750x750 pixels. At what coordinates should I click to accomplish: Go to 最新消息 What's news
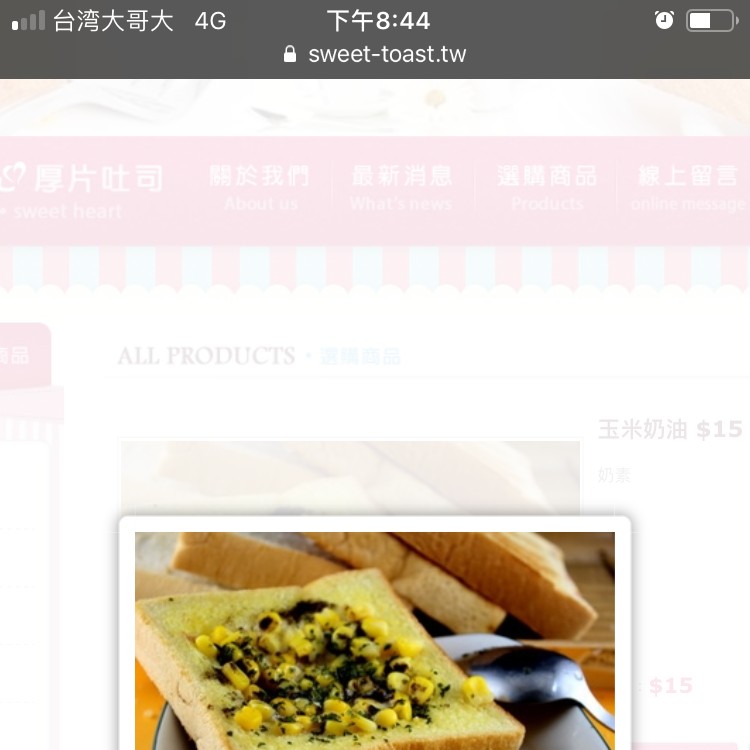click(x=401, y=188)
